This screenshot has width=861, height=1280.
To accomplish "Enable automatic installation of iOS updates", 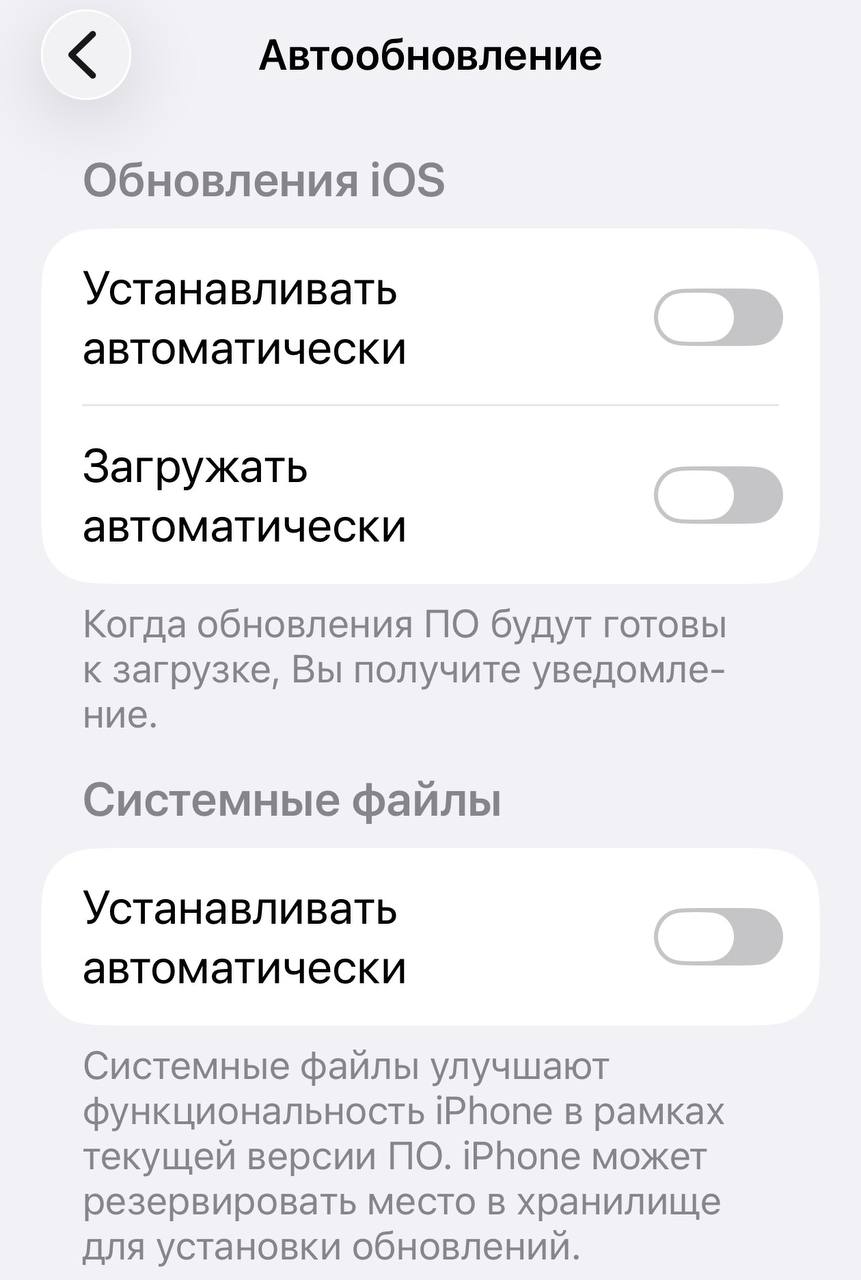I will tap(718, 318).
